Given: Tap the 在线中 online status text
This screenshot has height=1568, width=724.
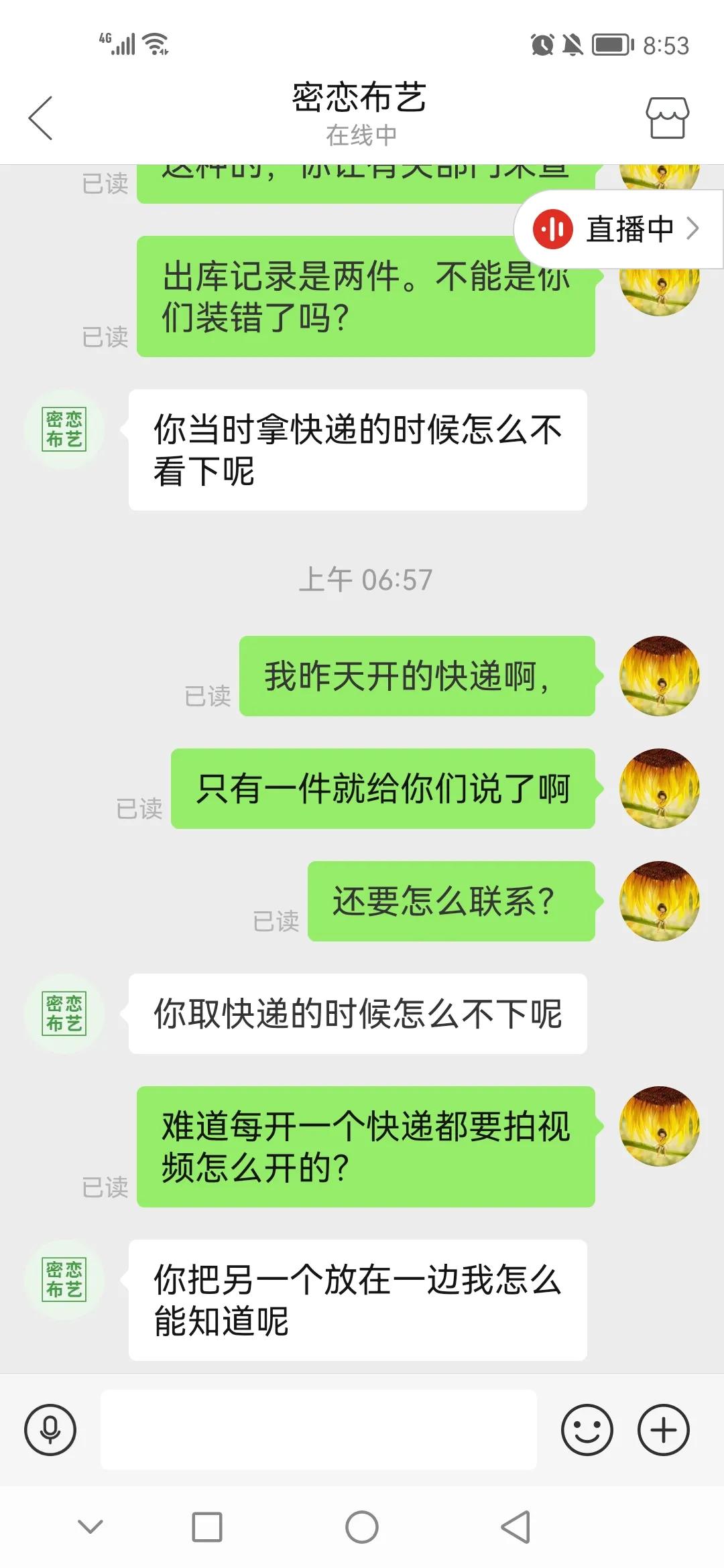Looking at the screenshot, I should pos(362,133).
